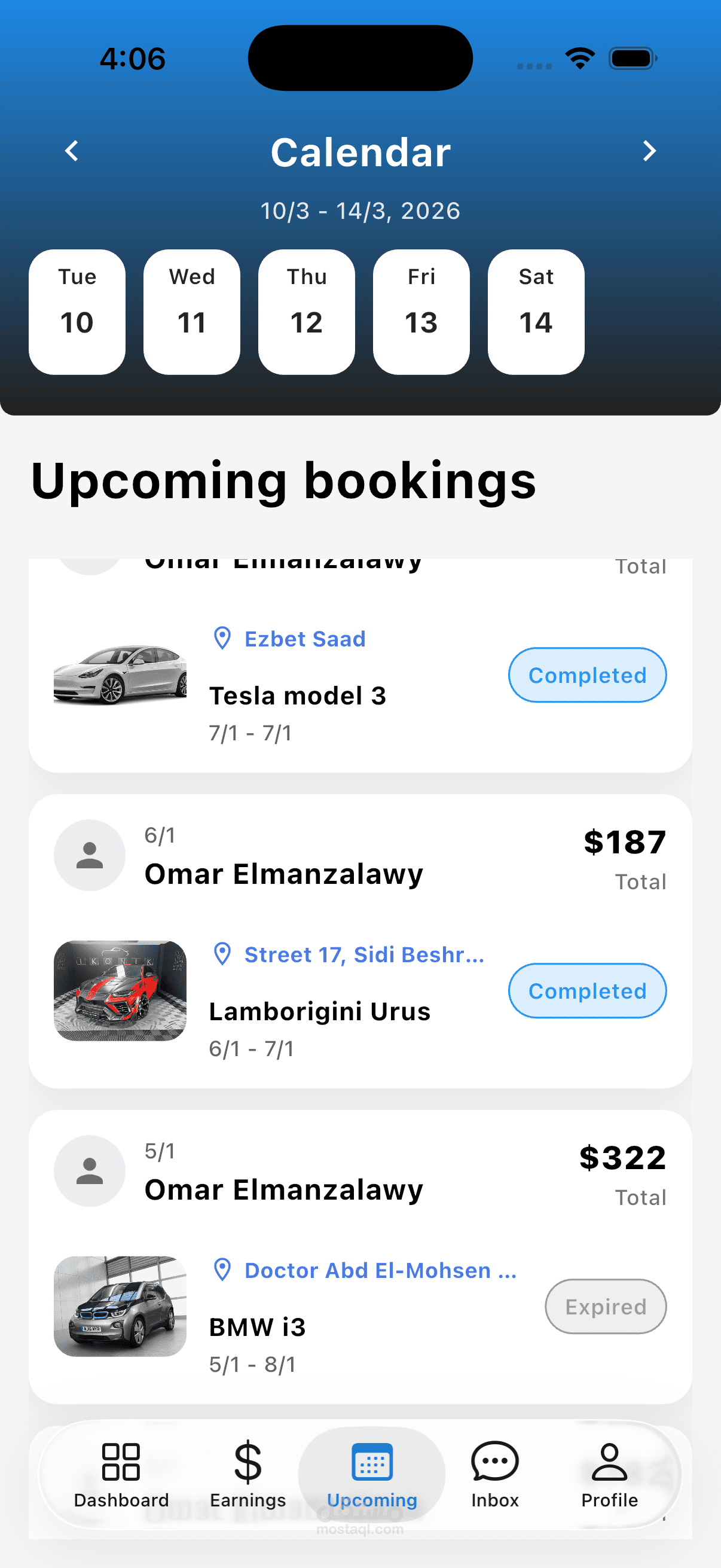Image resolution: width=721 pixels, height=1568 pixels.
Task: Select Sat 14 in the calendar
Action: point(536,312)
